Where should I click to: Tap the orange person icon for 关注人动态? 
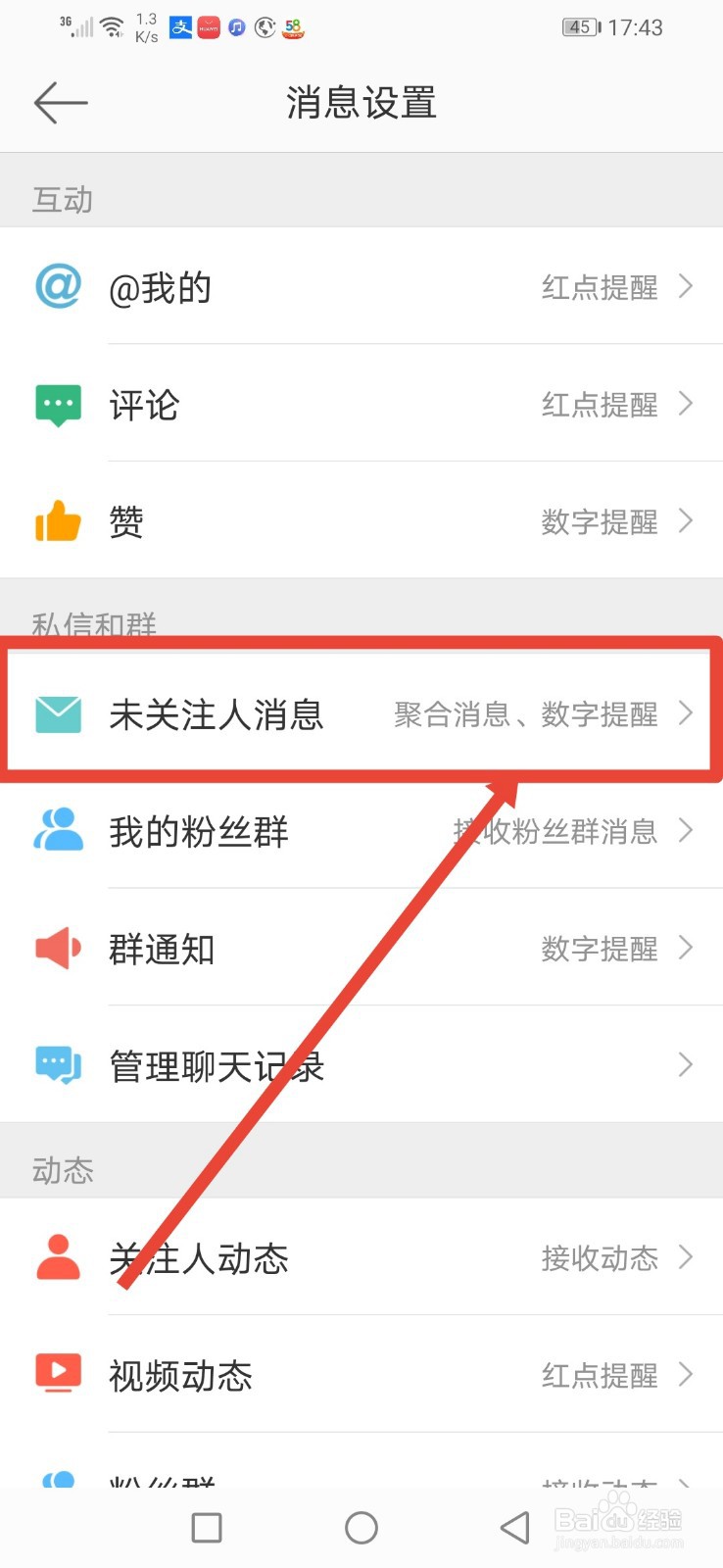click(58, 1258)
